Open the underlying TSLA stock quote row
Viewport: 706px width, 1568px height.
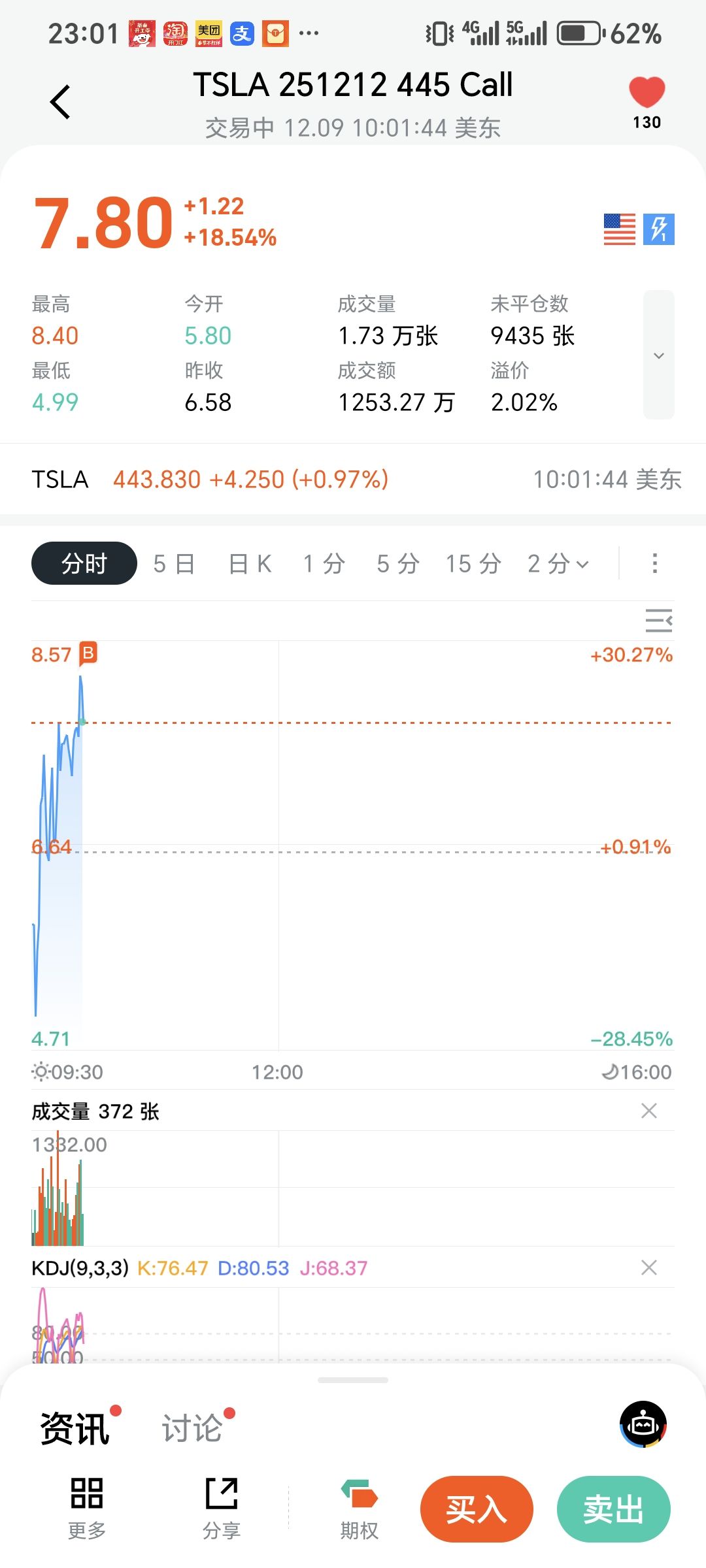[x=353, y=480]
